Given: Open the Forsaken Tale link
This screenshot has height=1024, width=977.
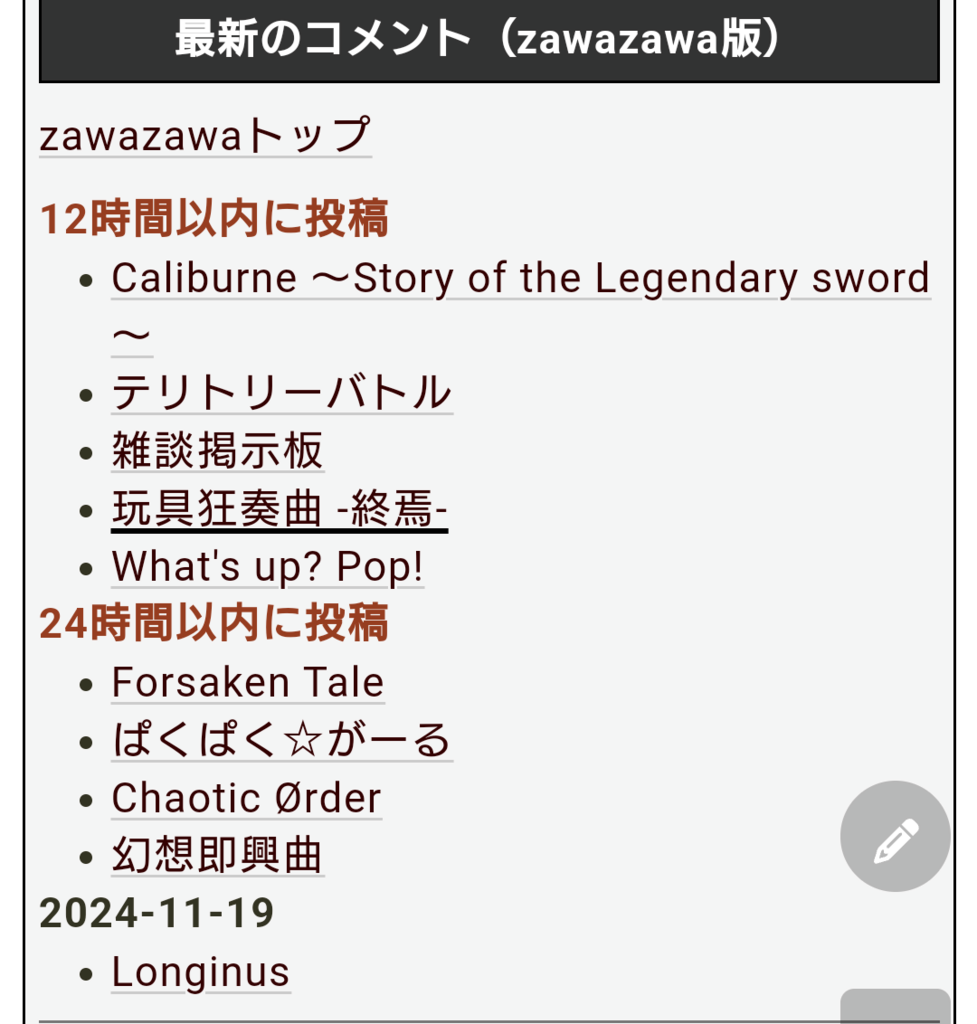Looking at the screenshot, I should point(247,683).
